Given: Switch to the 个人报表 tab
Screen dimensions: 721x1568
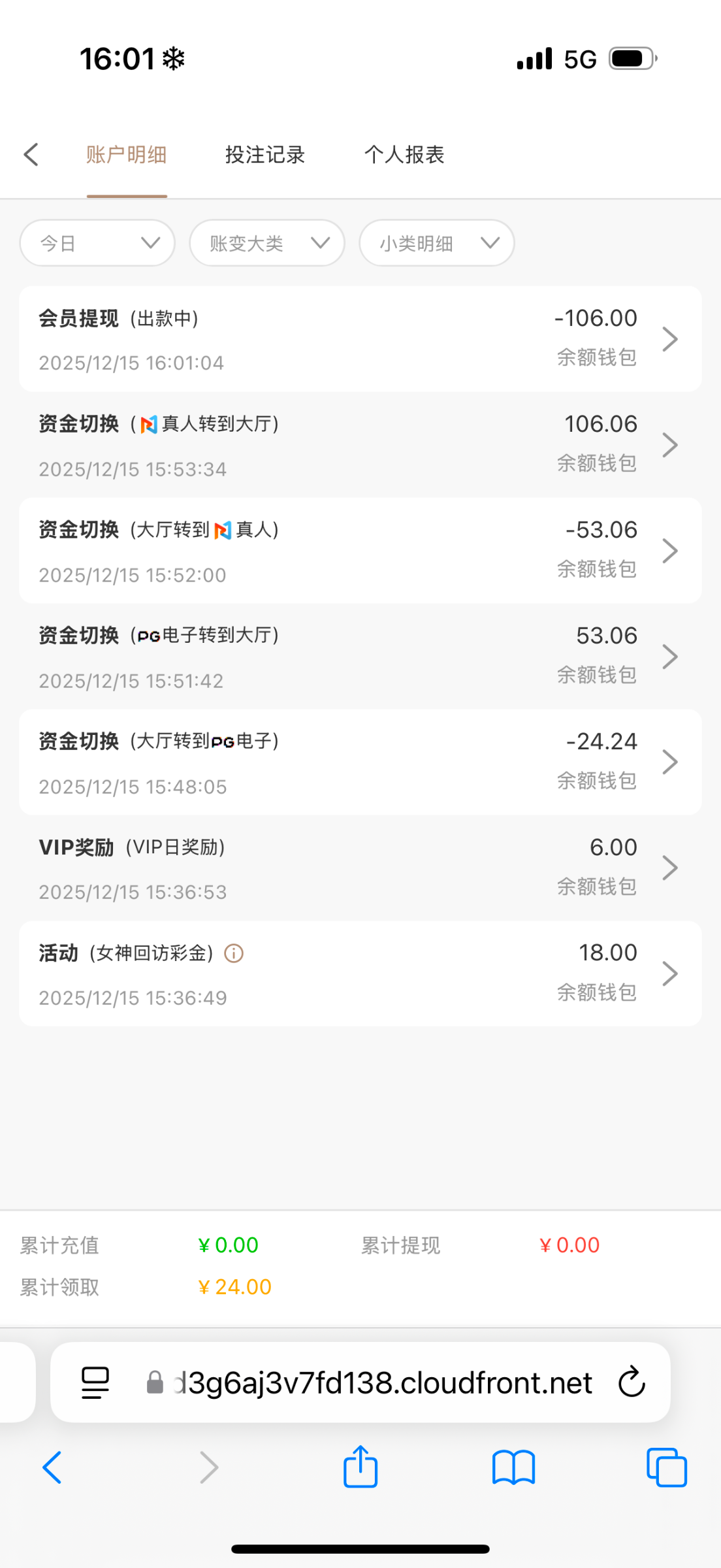Looking at the screenshot, I should (x=404, y=154).
